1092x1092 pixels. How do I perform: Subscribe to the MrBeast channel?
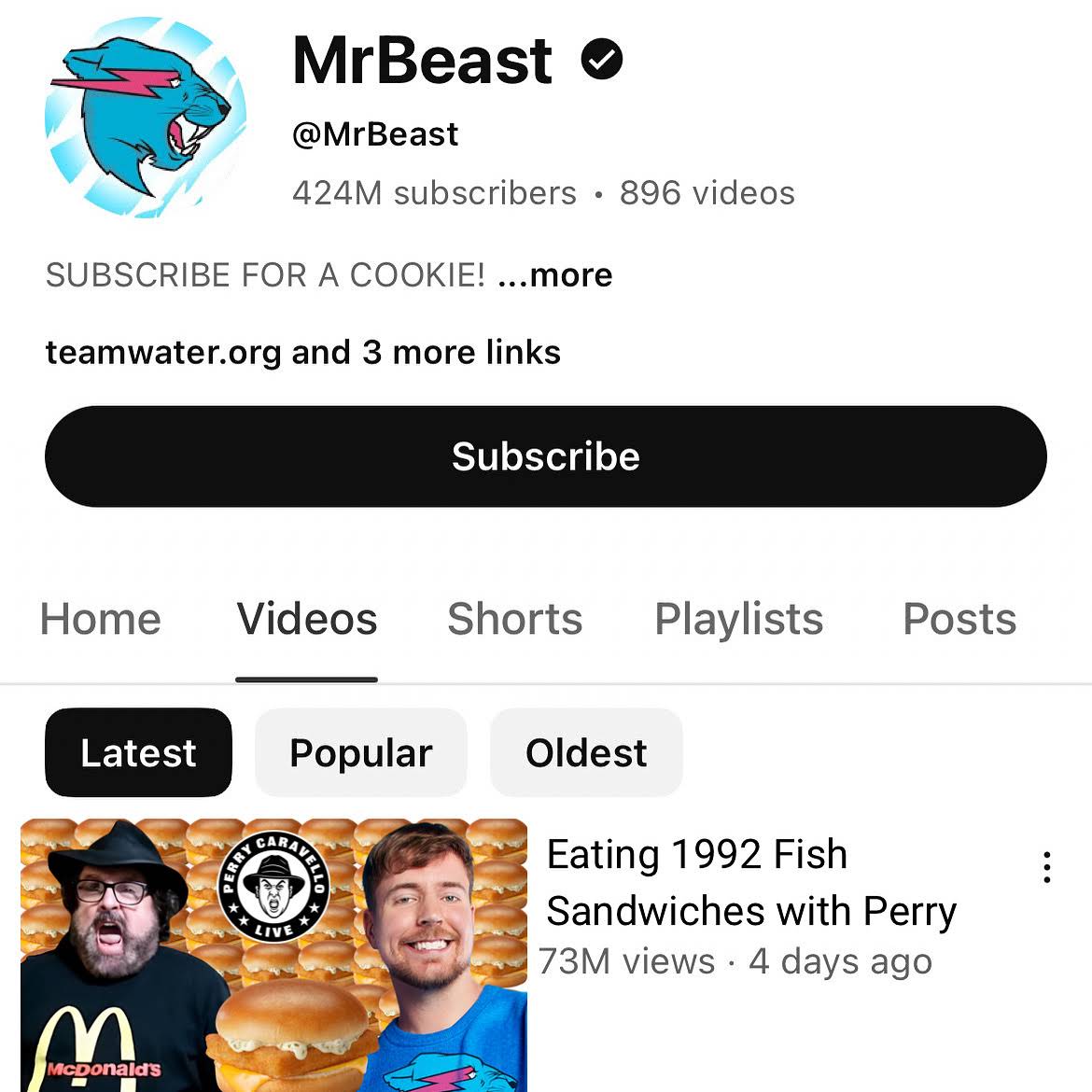coord(545,456)
